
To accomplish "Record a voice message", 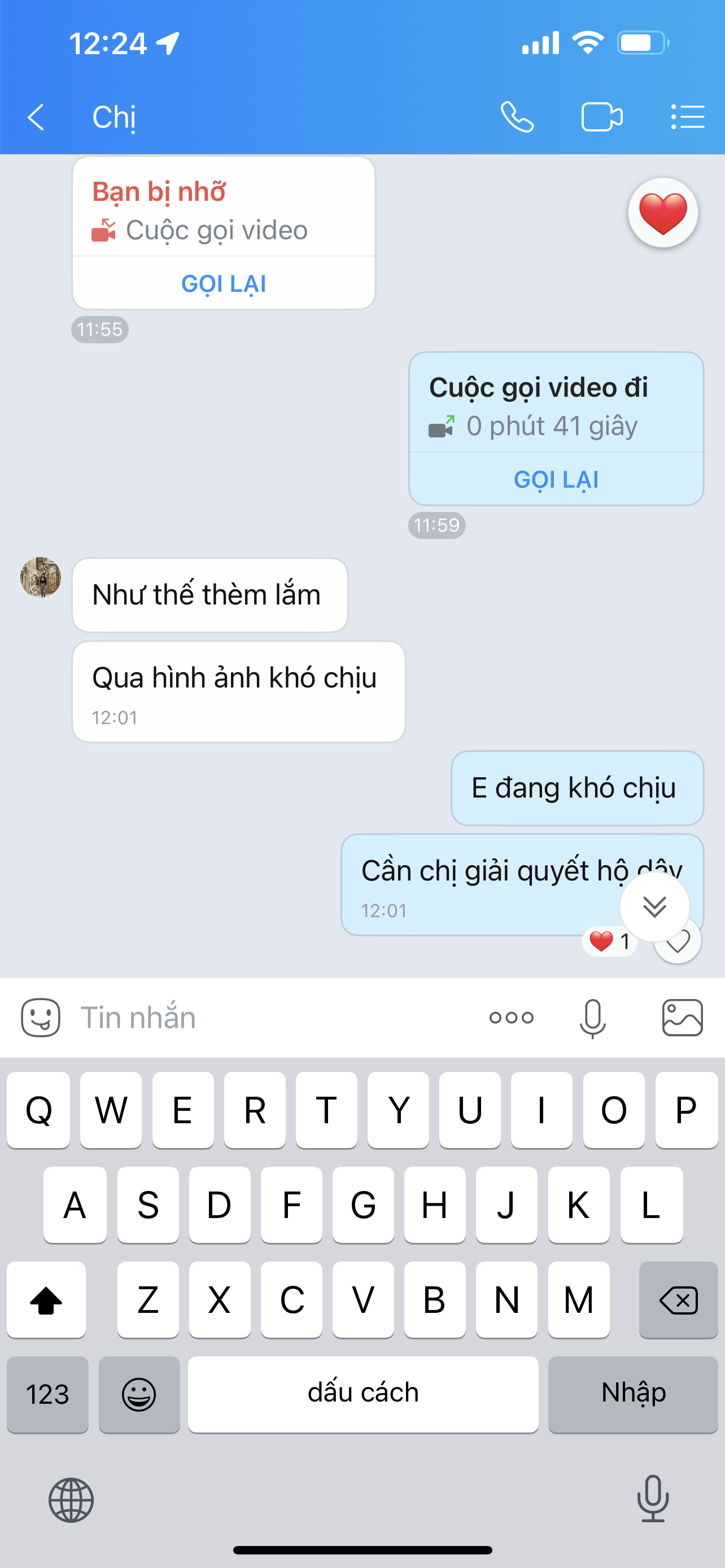I will [x=592, y=1017].
